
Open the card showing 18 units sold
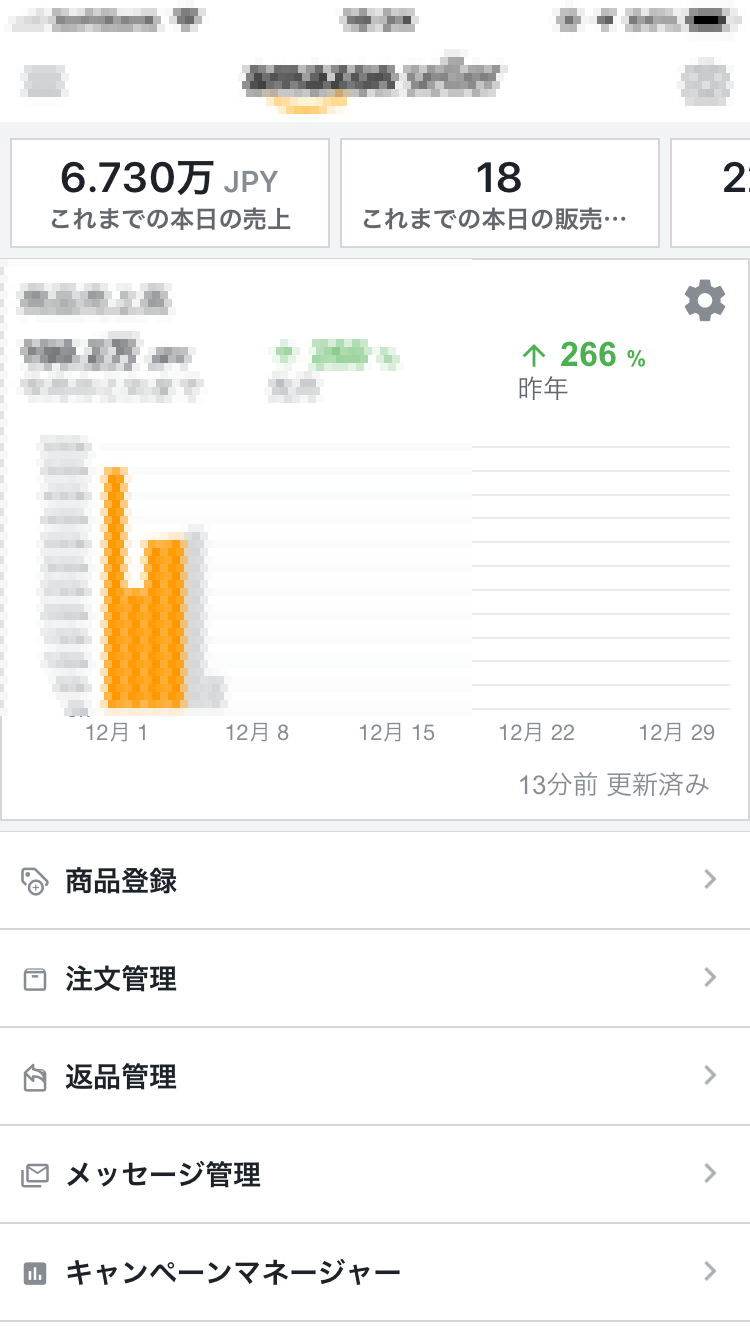(x=499, y=193)
